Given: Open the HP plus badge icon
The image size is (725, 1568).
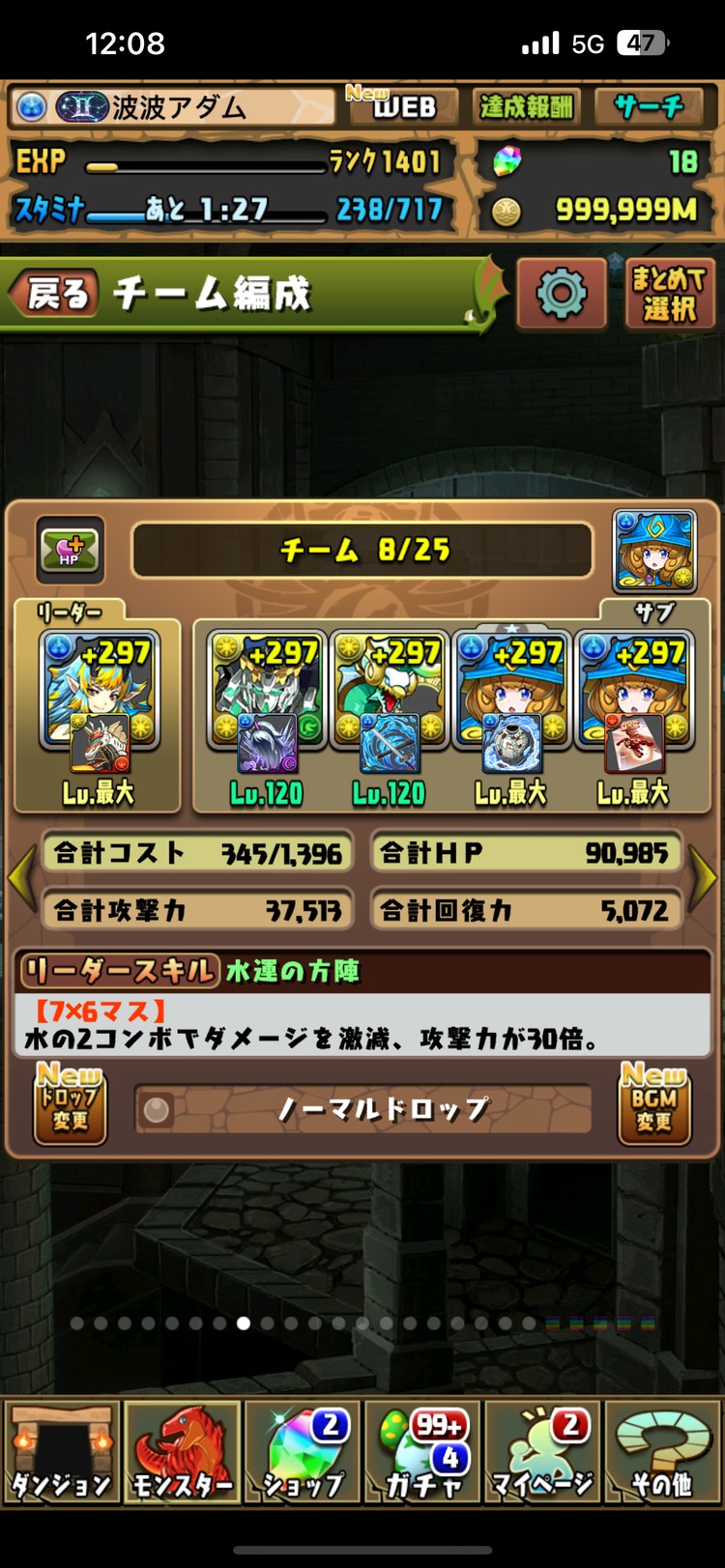Looking at the screenshot, I should point(70,551).
